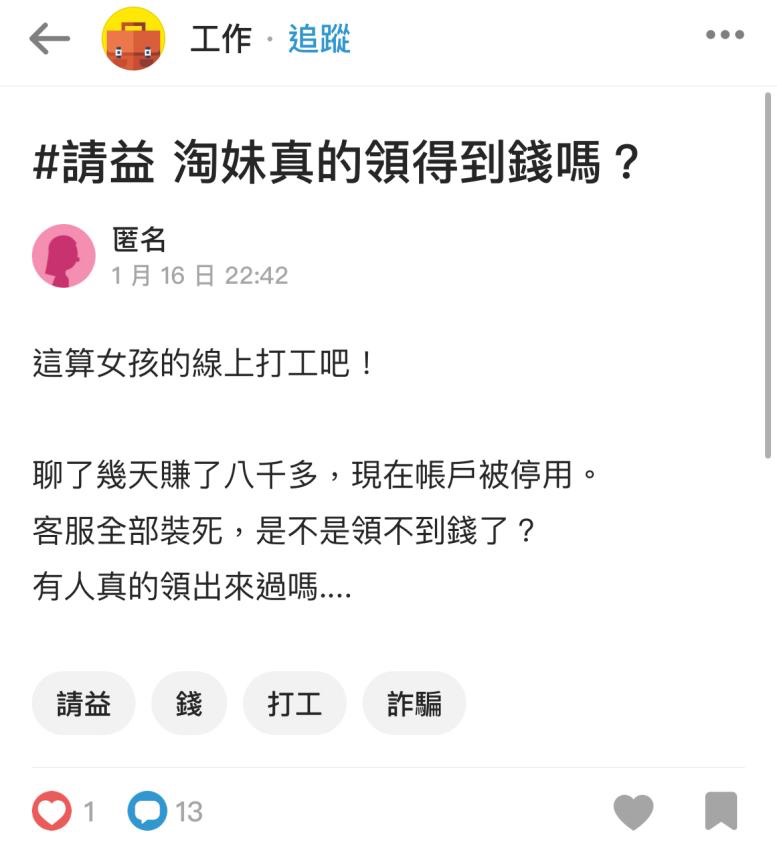Open posts tagged 詐騙
The height and width of the screenshot is (852, 782).
414,703
